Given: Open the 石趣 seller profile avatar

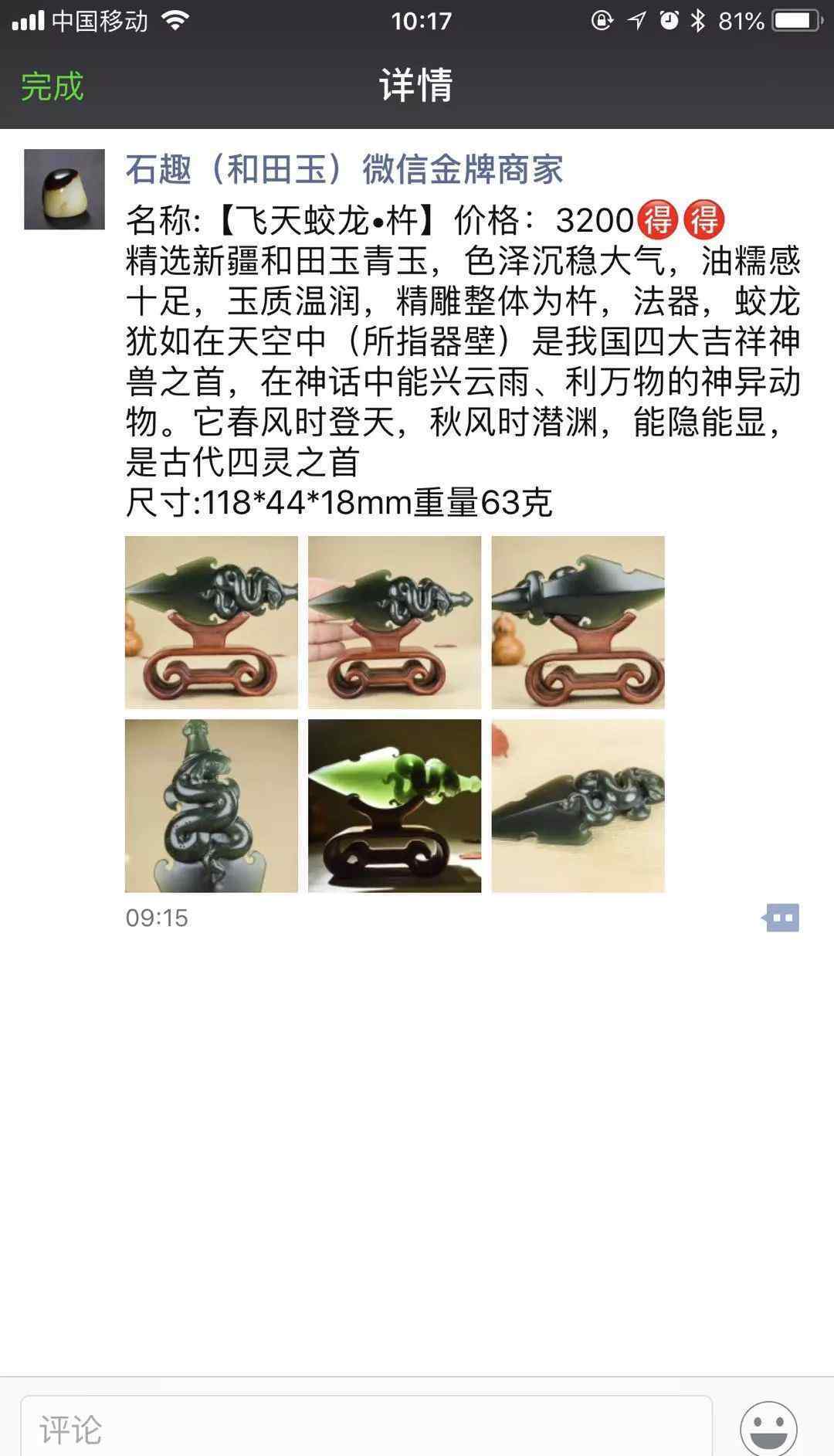Looking at the screenshot, I should point(64,189).
